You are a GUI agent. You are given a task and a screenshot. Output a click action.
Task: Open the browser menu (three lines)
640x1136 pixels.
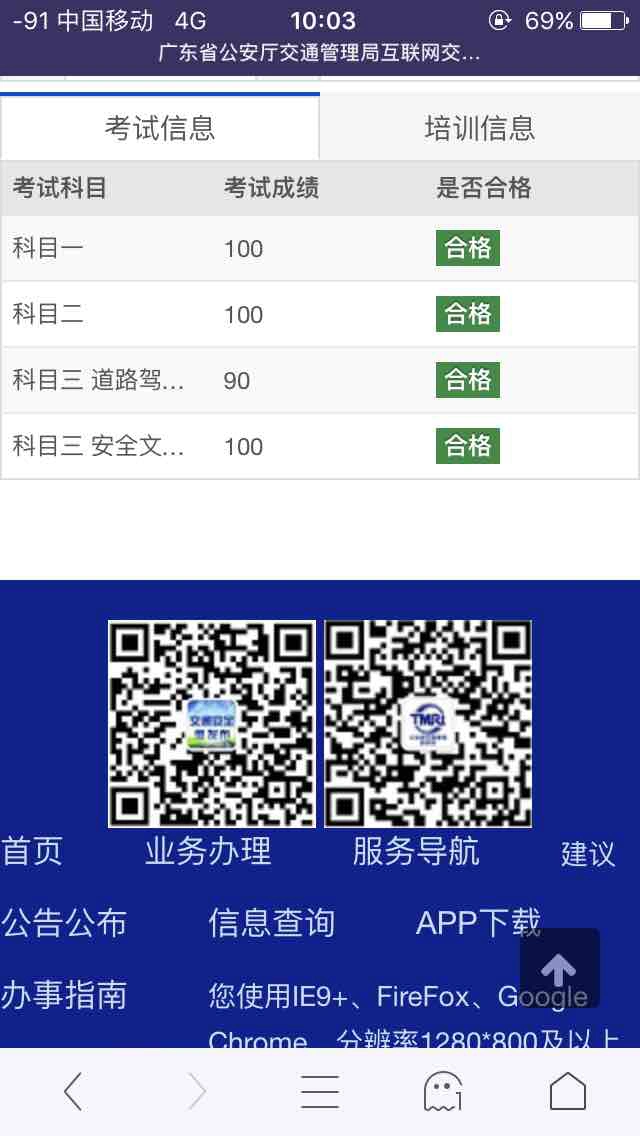[320, 1091]
